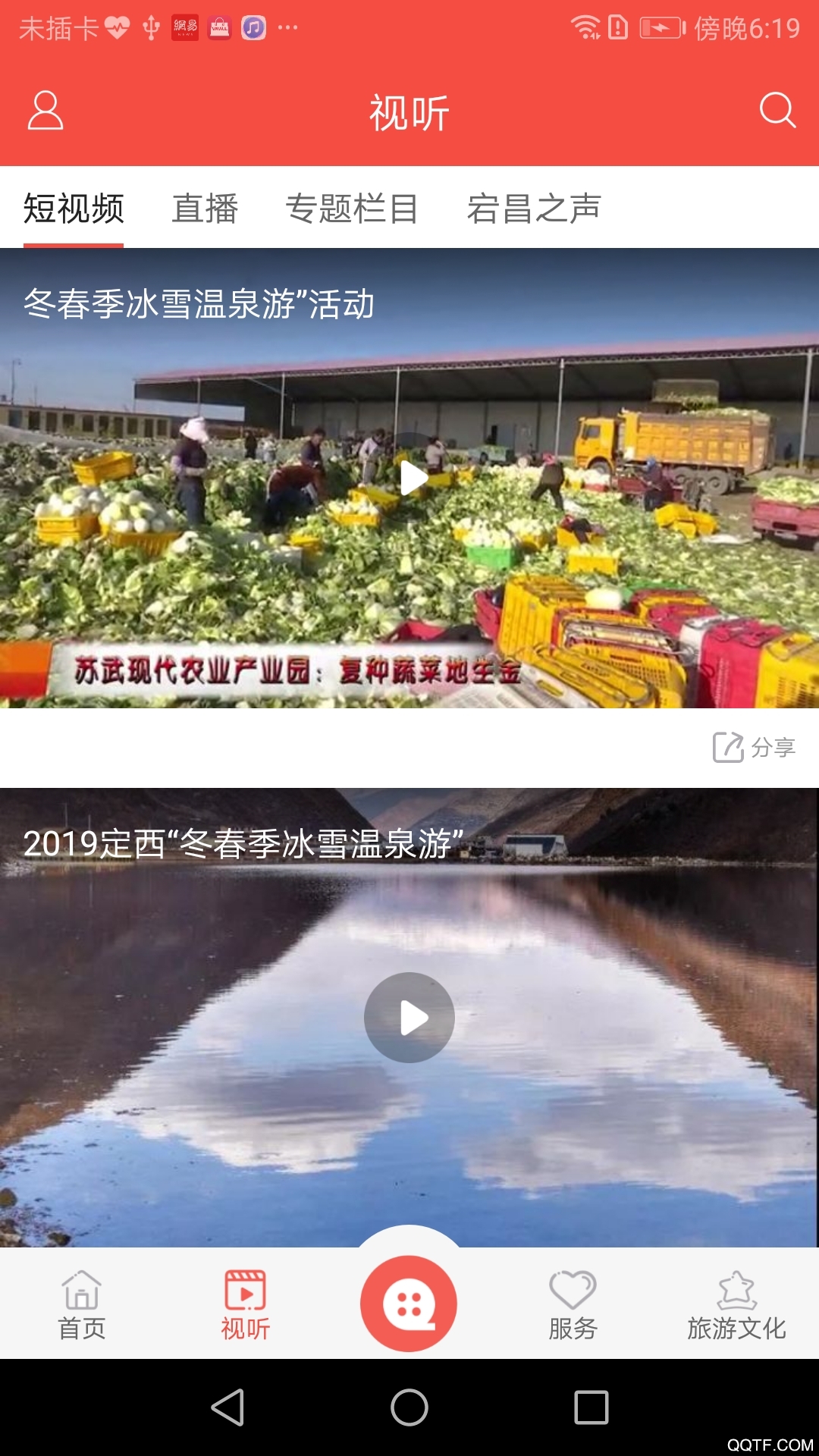
Task: Switch to the 直播 tab
Action: point(205,209)
